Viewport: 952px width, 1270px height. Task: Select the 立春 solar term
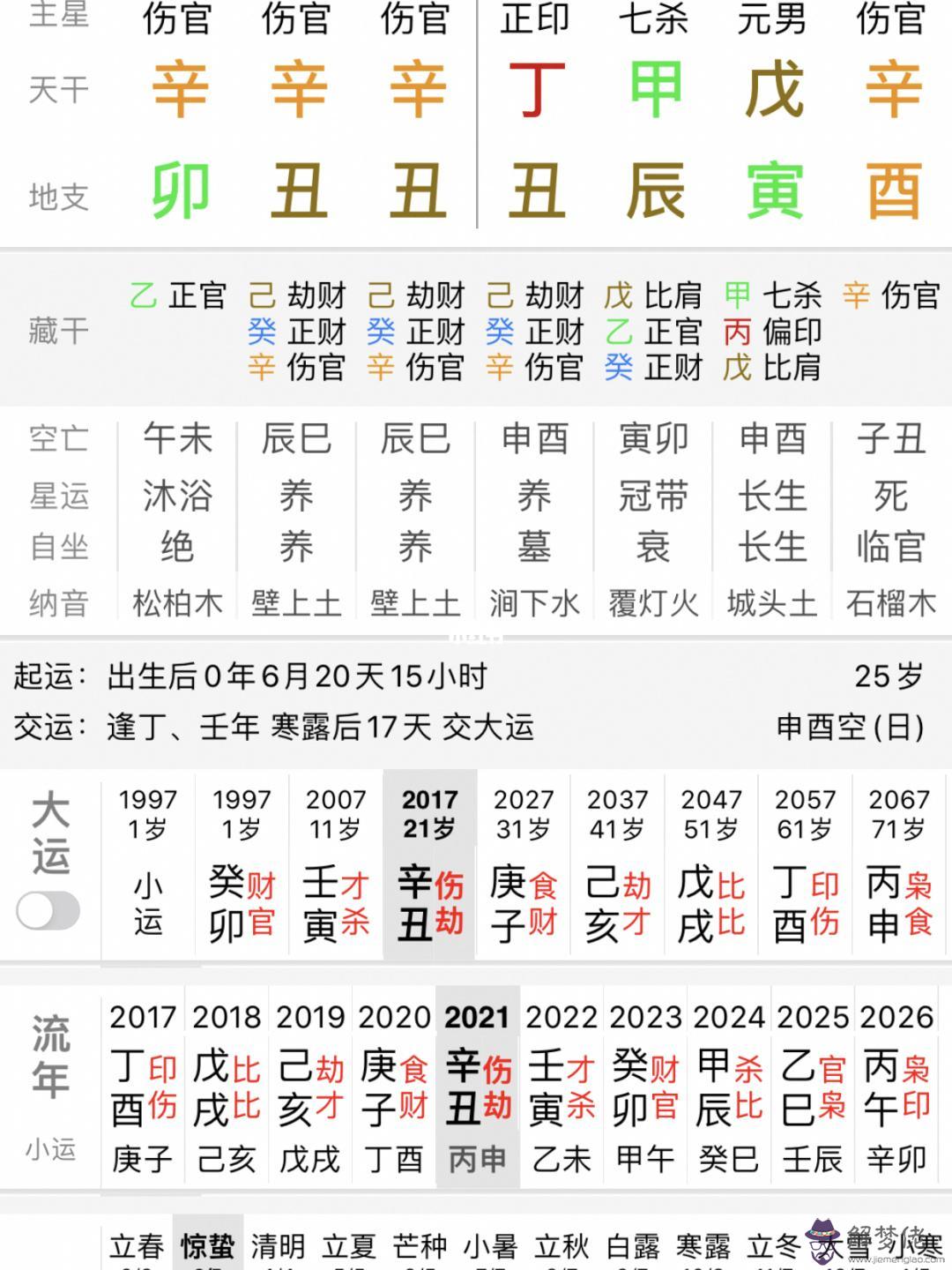click(x=137, y=1247)
